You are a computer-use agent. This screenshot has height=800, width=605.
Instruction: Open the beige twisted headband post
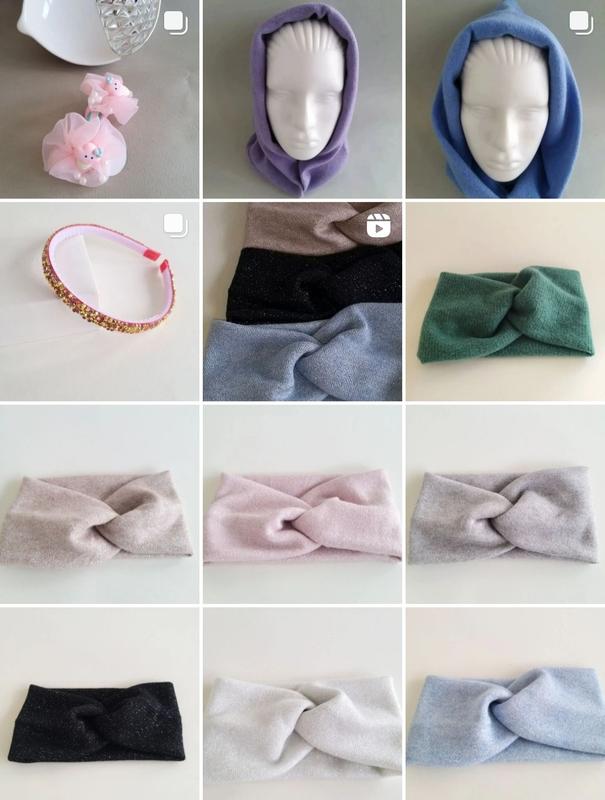(x=99, y=503)
